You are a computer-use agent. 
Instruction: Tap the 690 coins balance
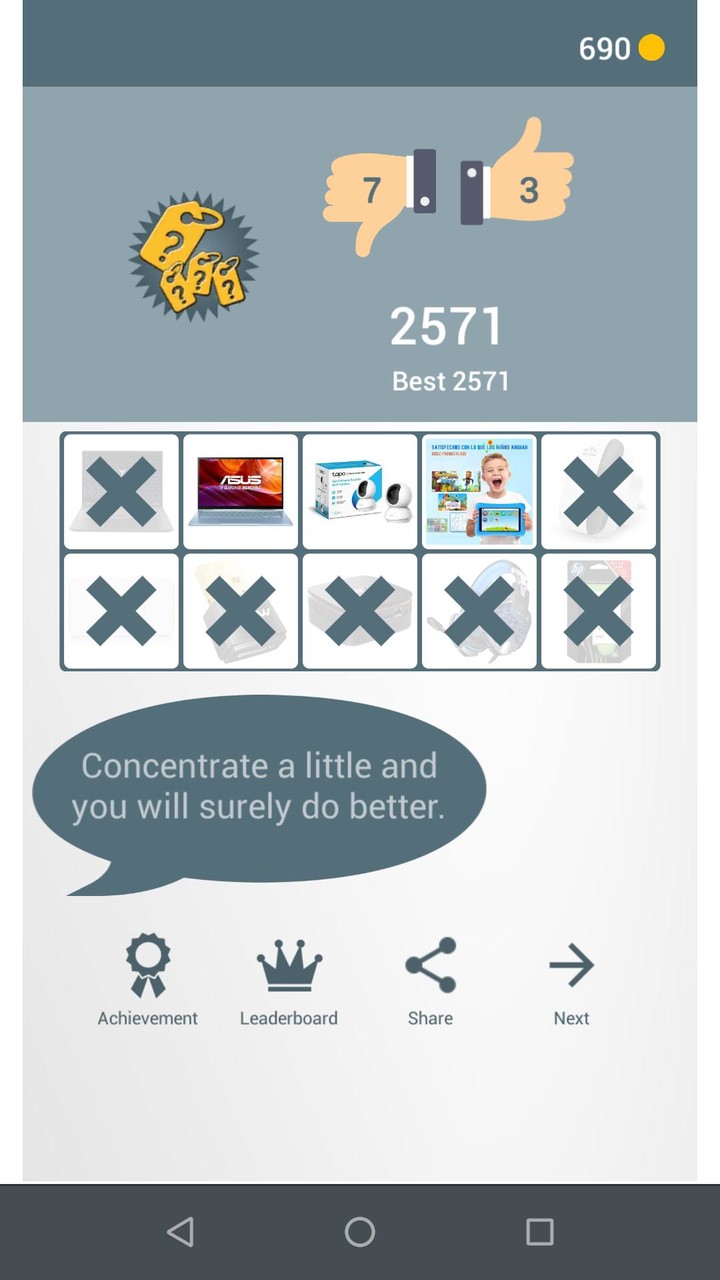pos(620,48)
